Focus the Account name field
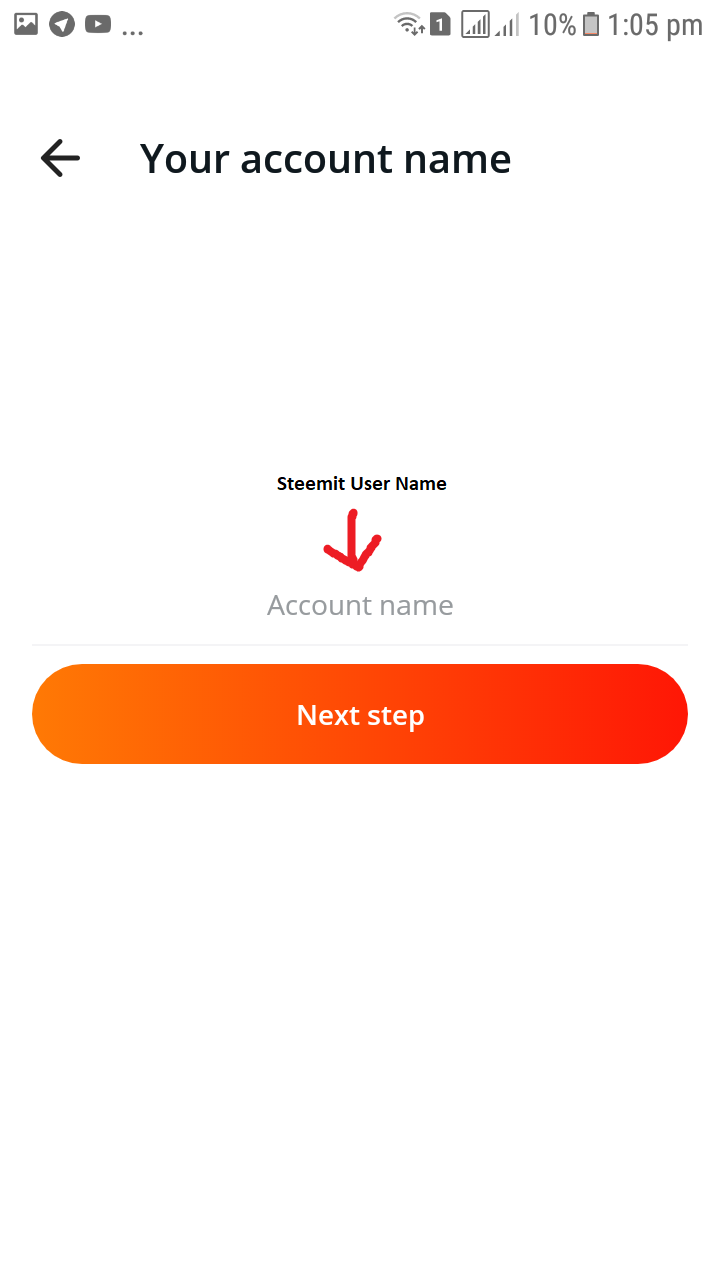The image size is (720, 1280). pyautogui.click(x=360, y=605)
